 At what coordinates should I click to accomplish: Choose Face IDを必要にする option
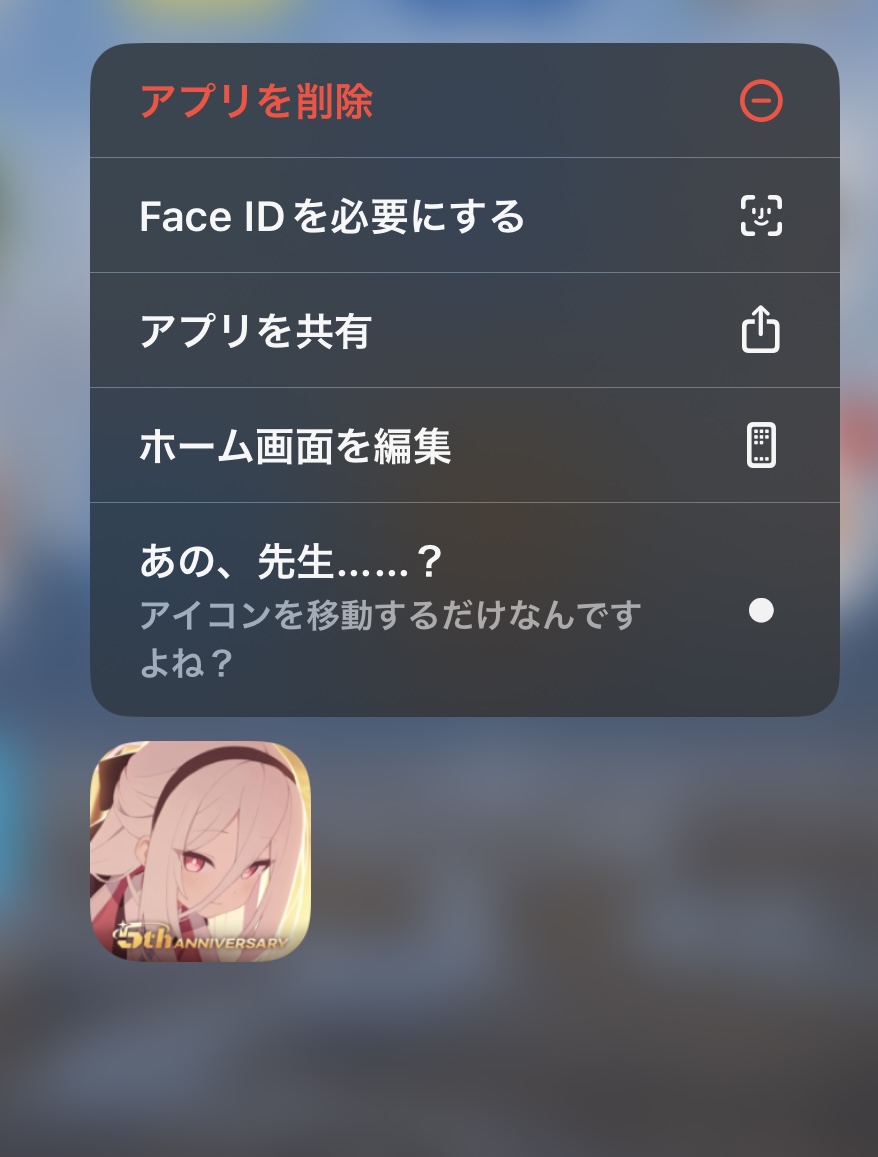(463, 216)
